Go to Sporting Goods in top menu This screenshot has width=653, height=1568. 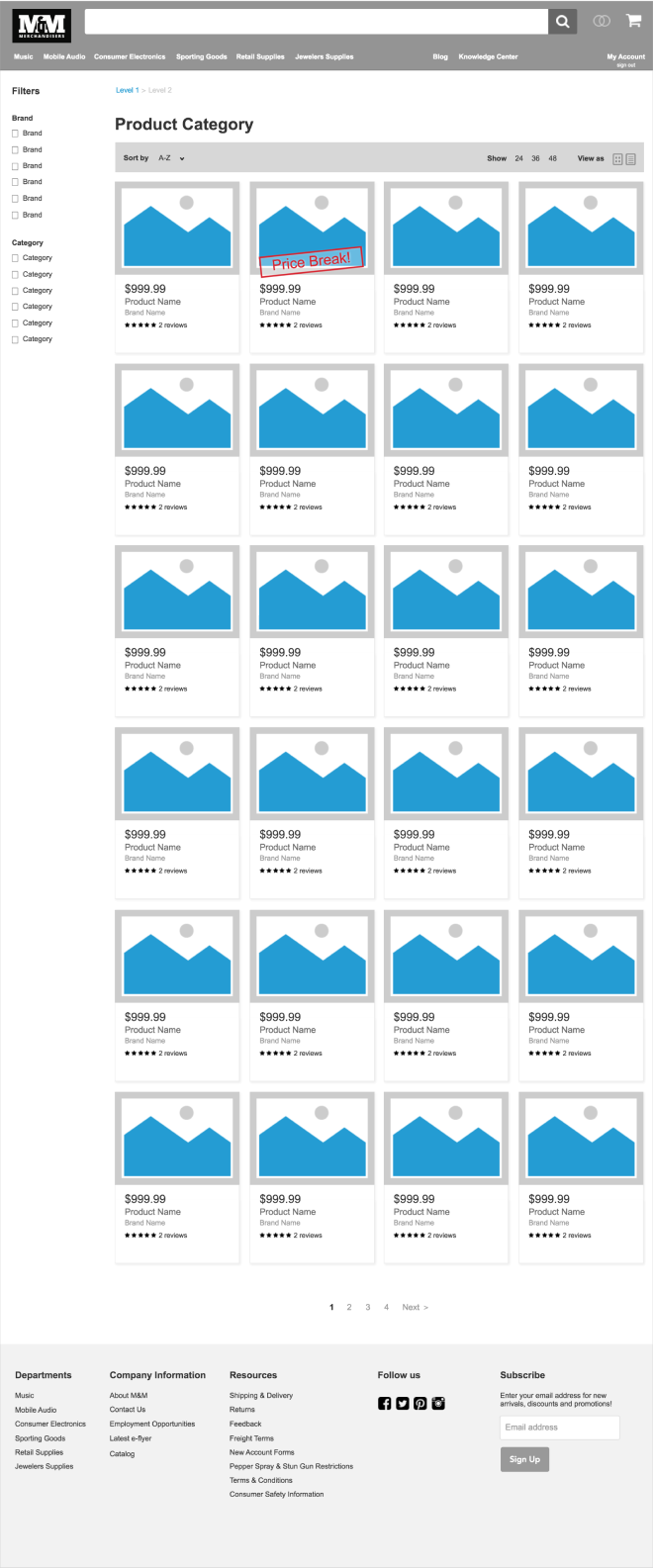202,56
